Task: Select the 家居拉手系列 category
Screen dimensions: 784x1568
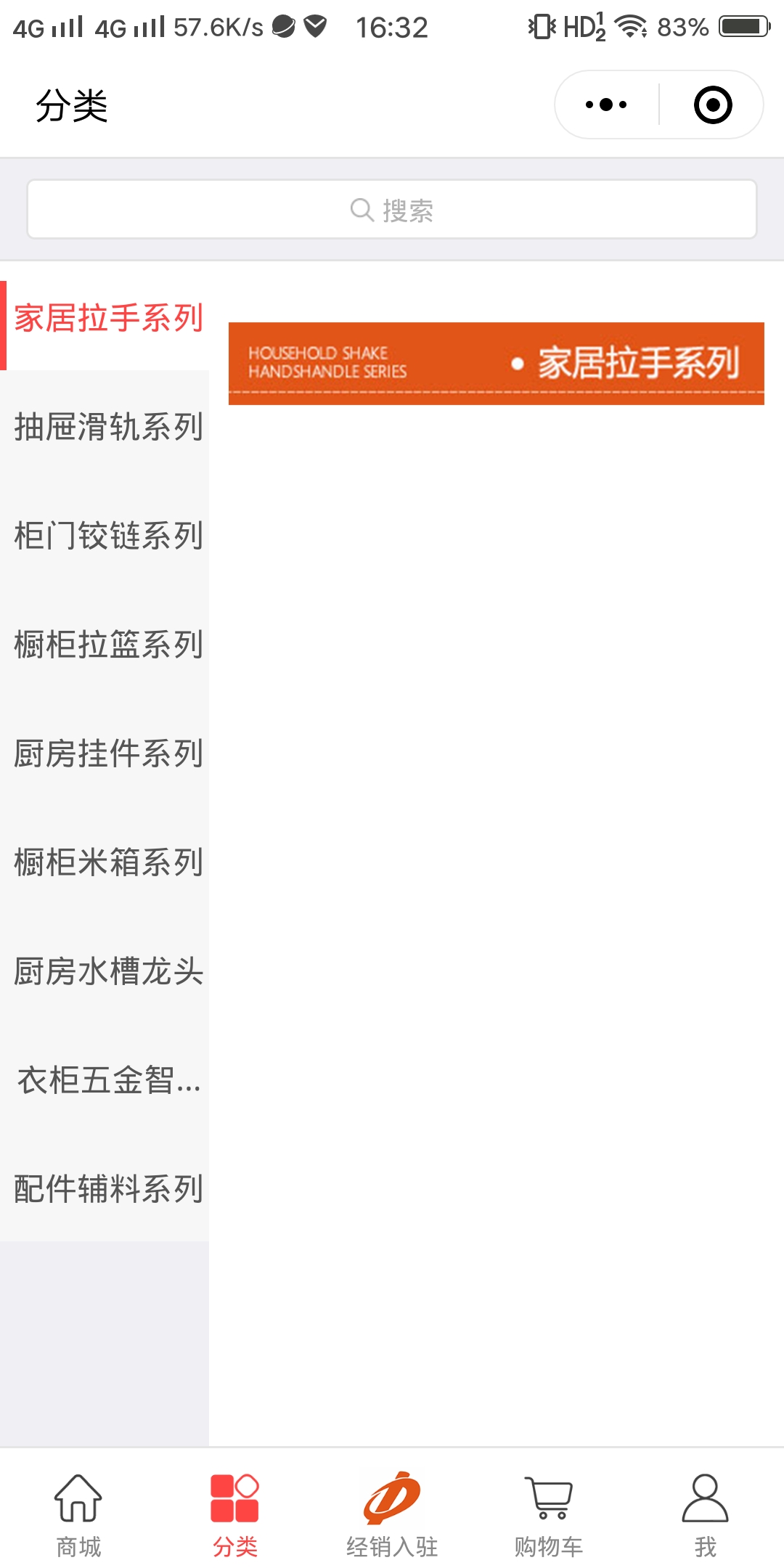Action: click(x=107, y=319)
